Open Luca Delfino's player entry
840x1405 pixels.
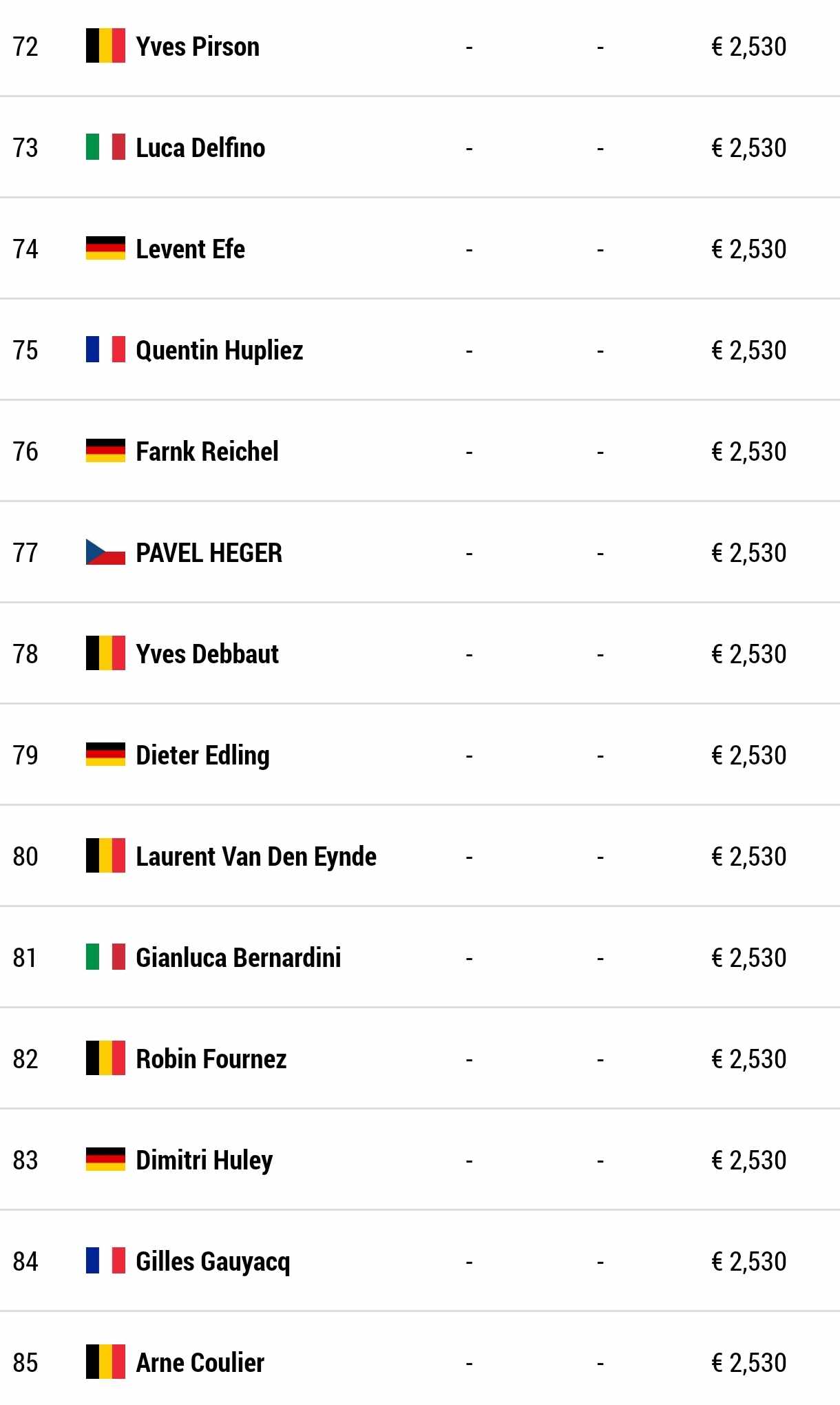click(420, 147)
